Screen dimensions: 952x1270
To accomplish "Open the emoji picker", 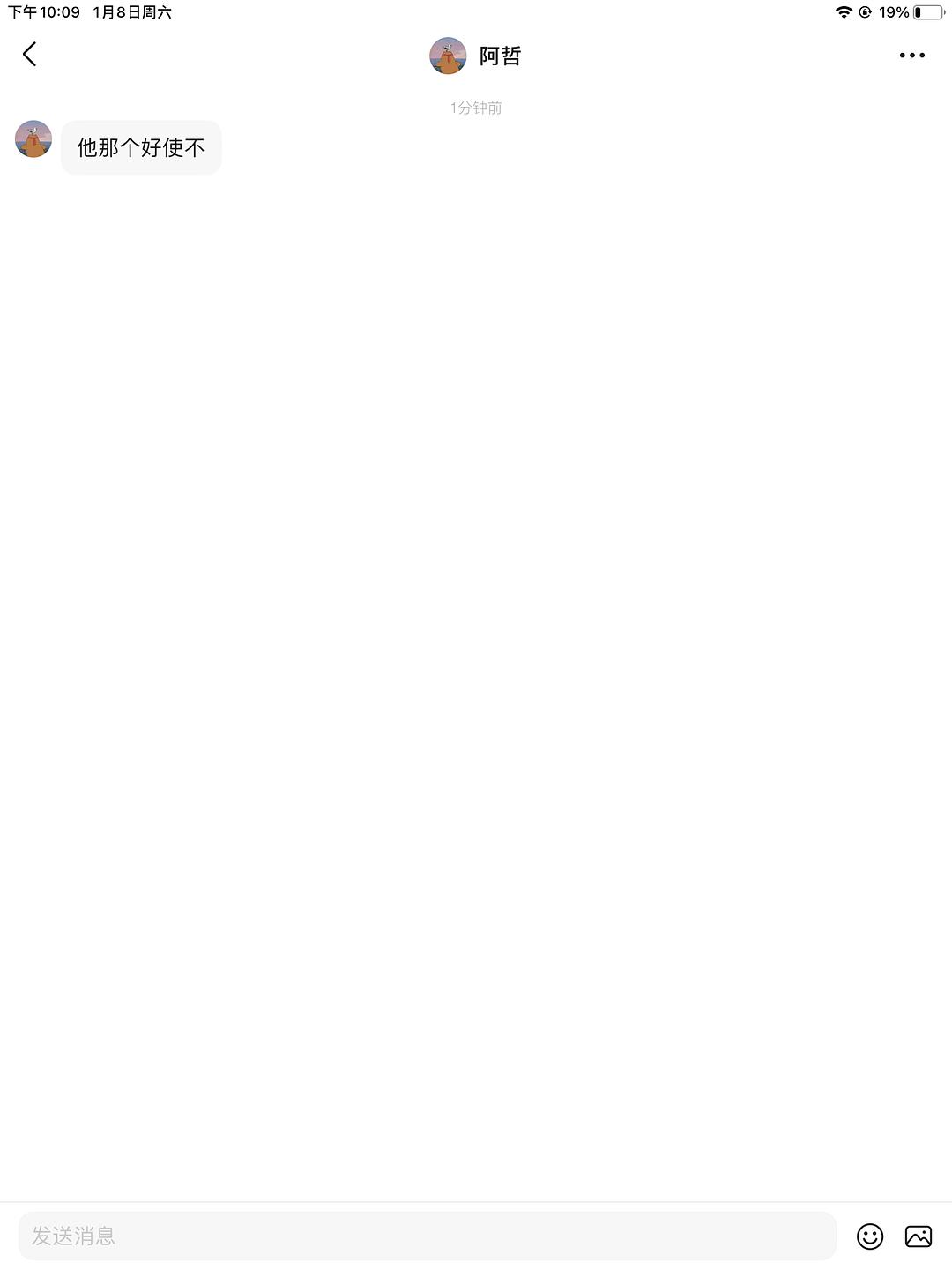I will tap(869, 1236).
